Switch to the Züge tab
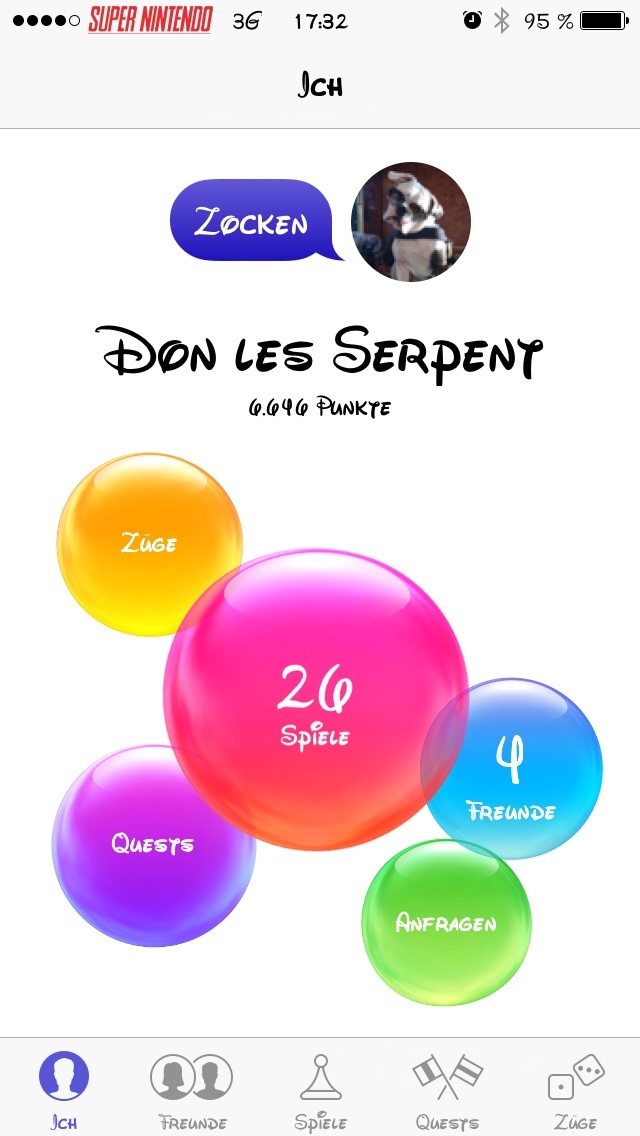 click(576, 1090)
